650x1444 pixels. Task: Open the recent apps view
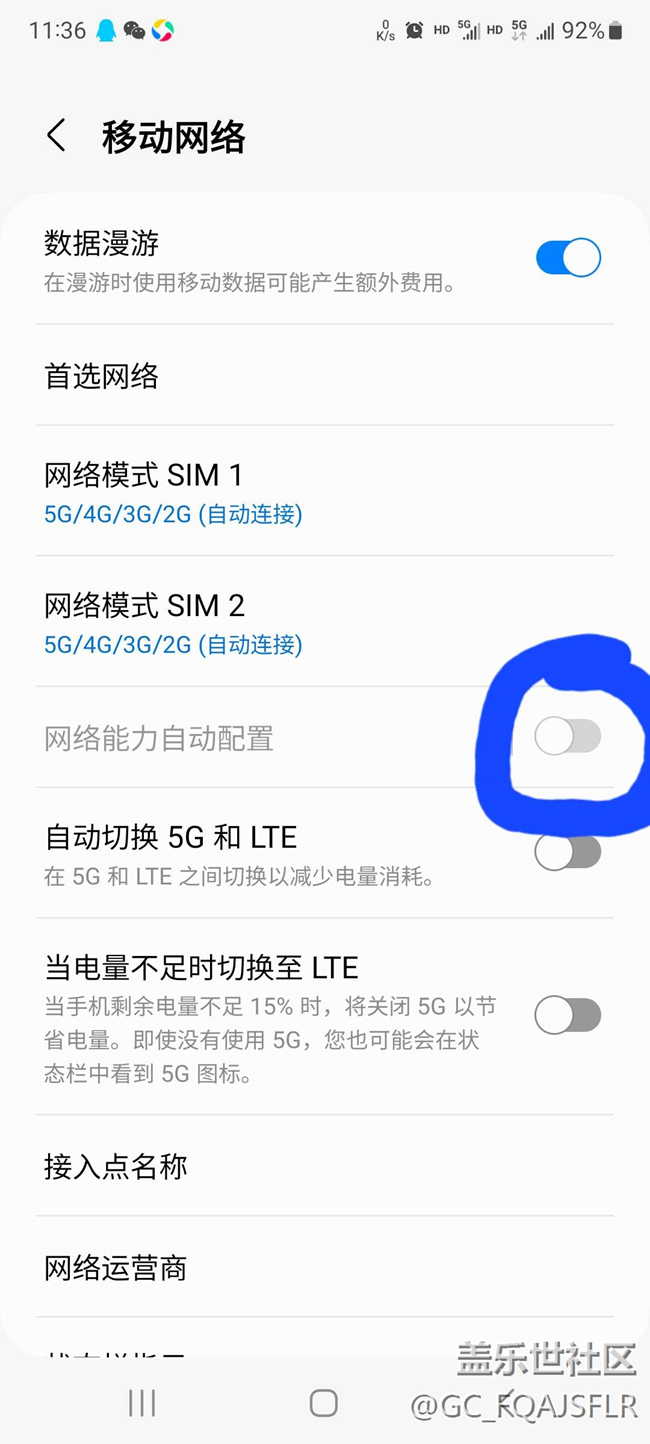point(142,1403)
